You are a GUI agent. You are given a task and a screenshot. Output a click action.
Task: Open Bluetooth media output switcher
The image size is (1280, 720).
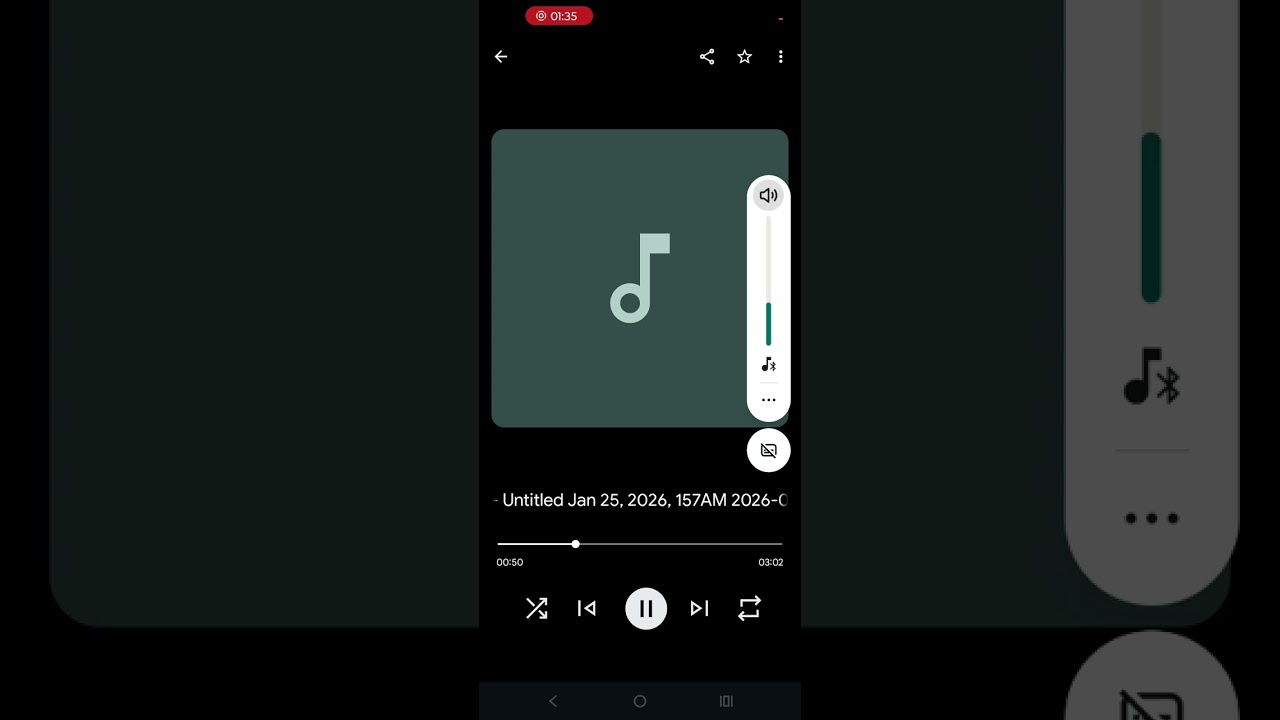point(768,365)
